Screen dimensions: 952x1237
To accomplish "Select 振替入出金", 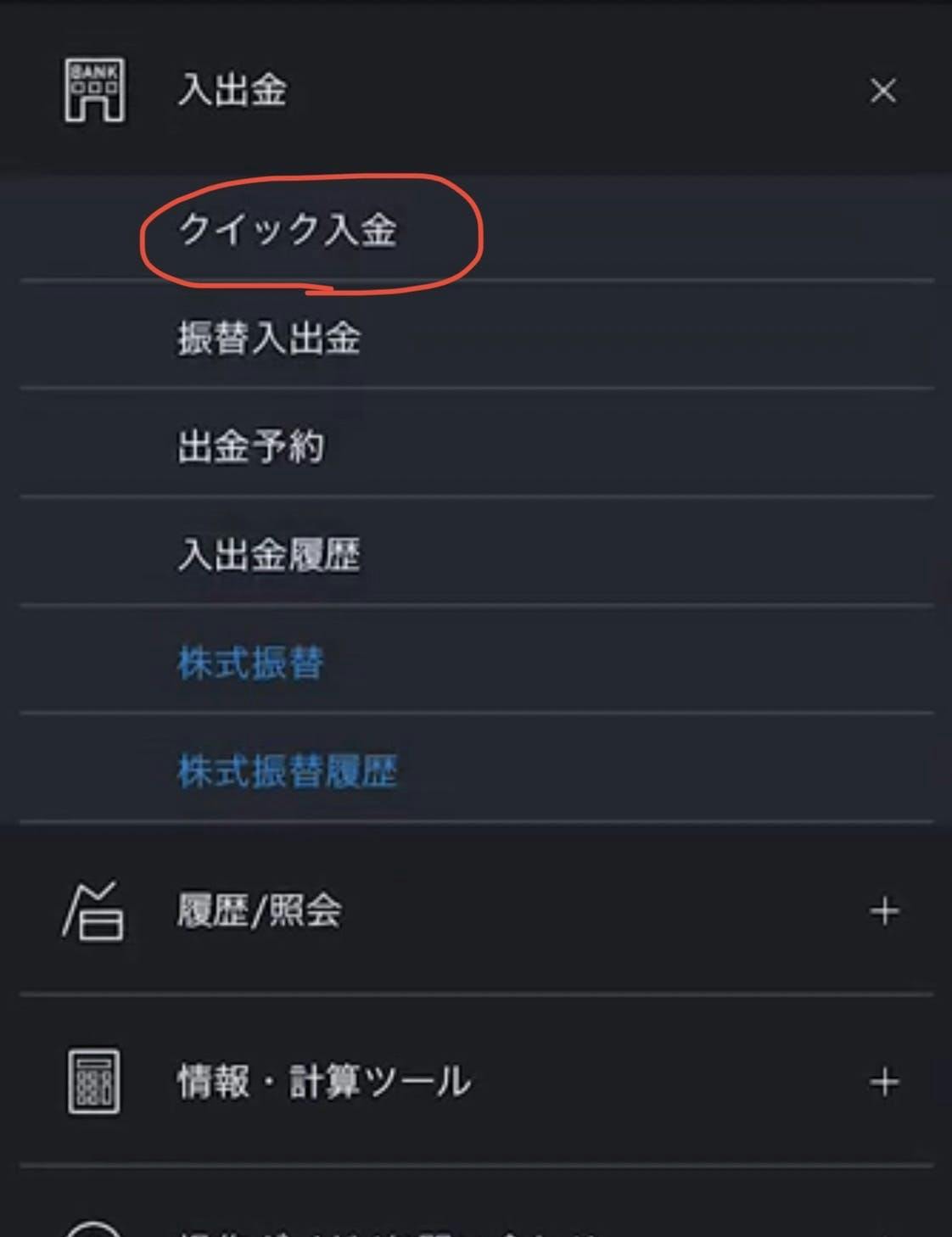I will (x=269, y=338).
